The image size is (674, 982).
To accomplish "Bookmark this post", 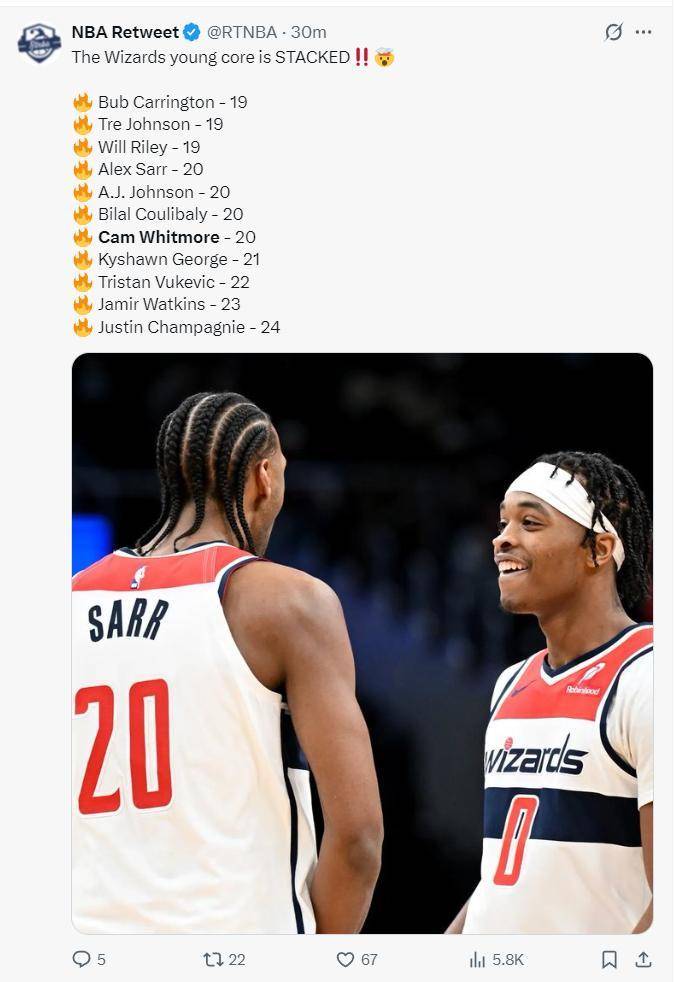I will pyautogui.click(x=609, y=959).
